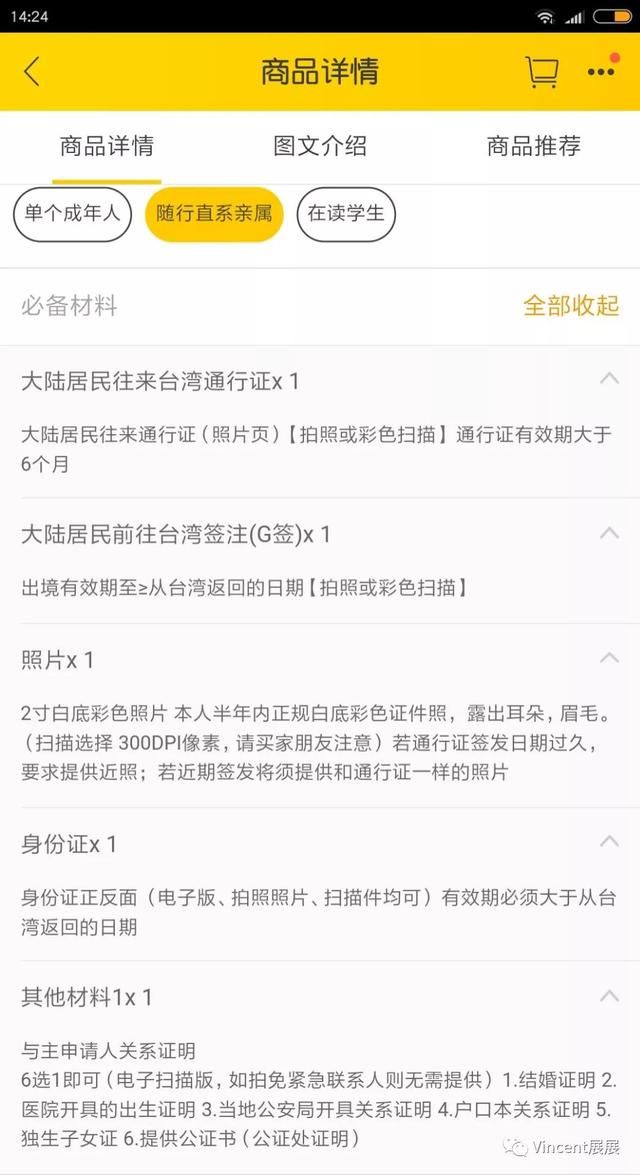Collapse the 大陆居民前往台湾签注(G签) section
Screen dimensions: 640x1175
coord(608,534)
